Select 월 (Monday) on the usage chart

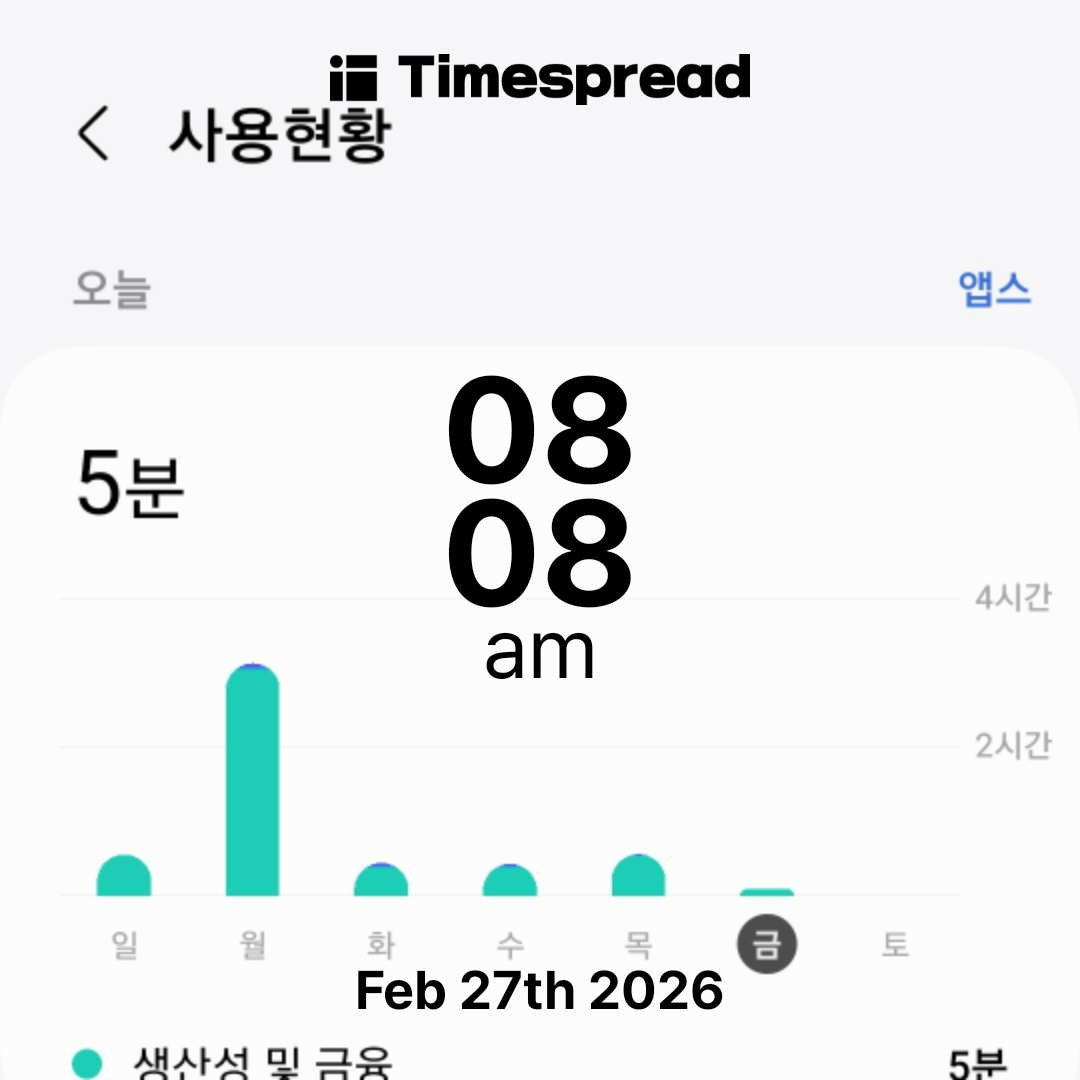tap(253, 944)
